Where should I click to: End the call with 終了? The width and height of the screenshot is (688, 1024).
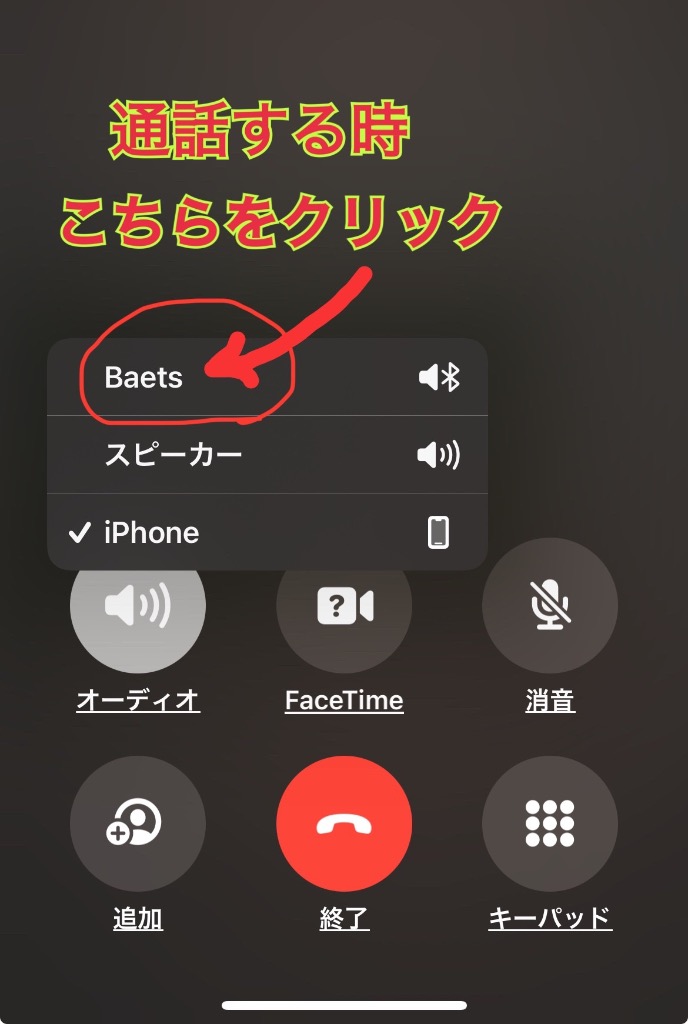(x=344, y=823)
